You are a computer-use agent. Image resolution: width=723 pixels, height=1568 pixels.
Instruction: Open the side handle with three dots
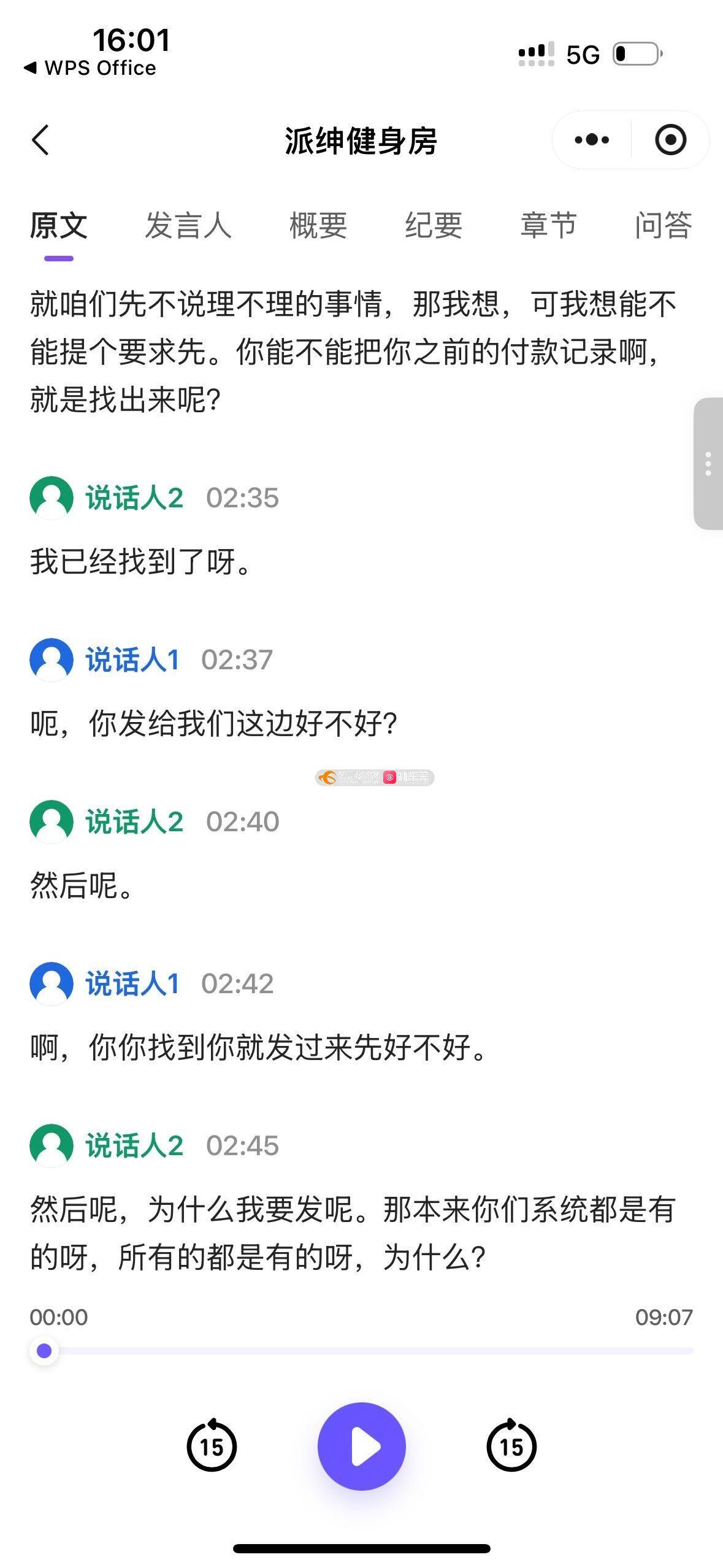[708, 464]
